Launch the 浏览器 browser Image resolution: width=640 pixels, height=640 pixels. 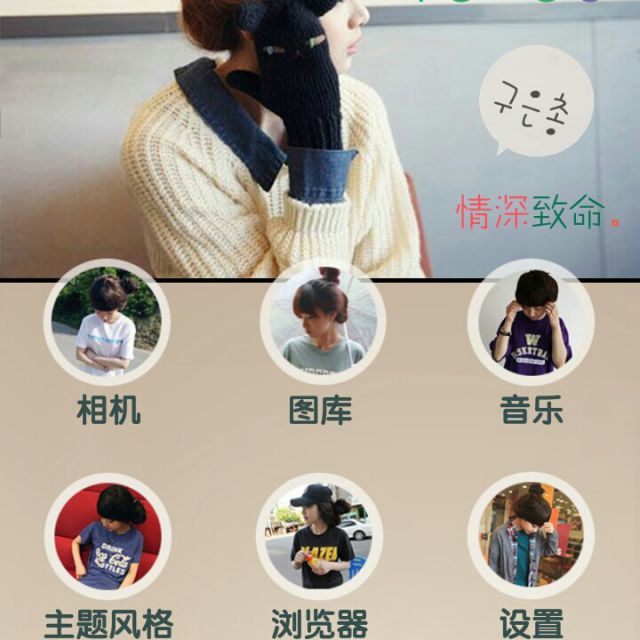point(320,537)
